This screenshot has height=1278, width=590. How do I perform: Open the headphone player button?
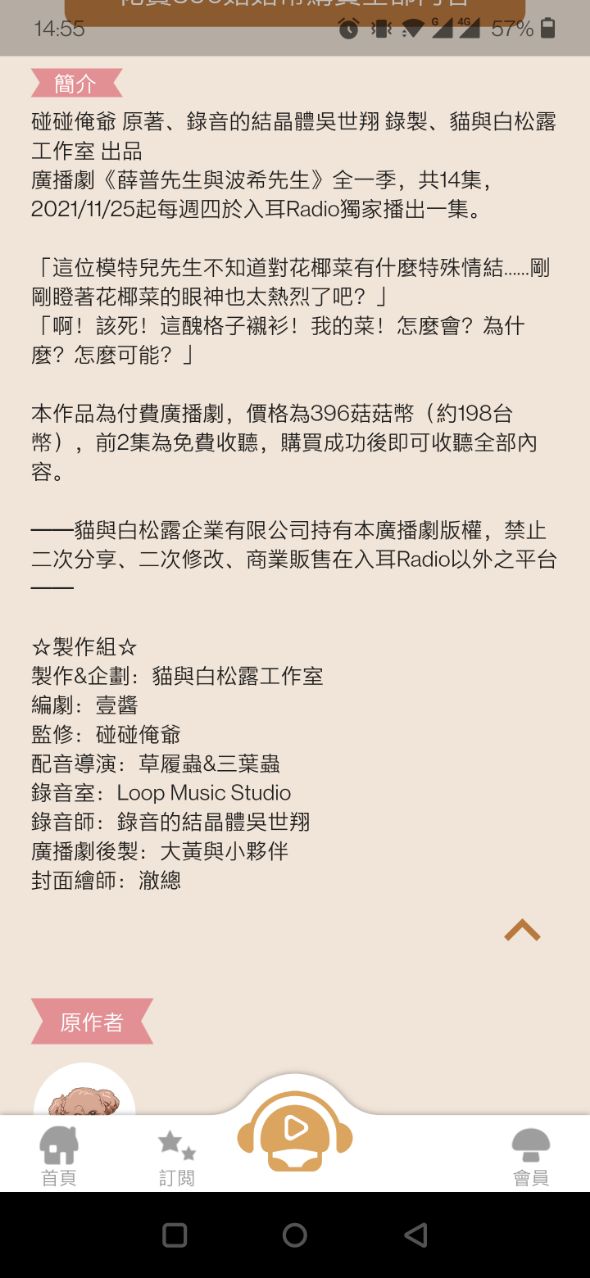click(295, 1132)
